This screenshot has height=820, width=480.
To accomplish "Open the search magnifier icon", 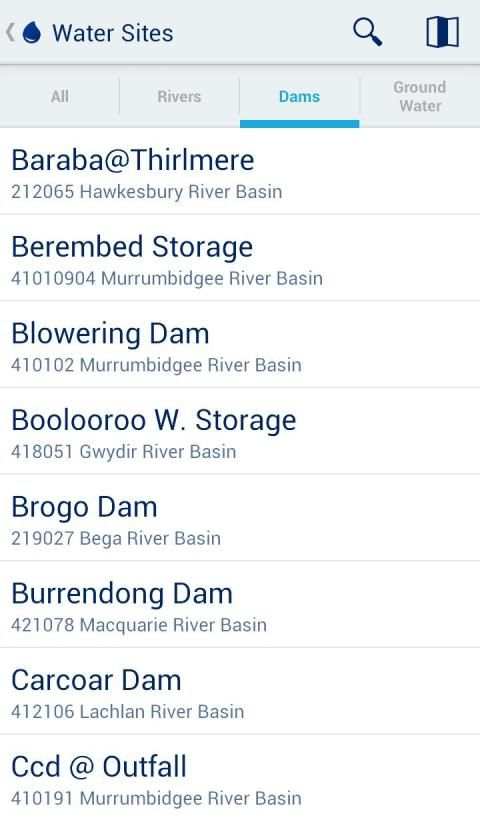I will 368,32.
